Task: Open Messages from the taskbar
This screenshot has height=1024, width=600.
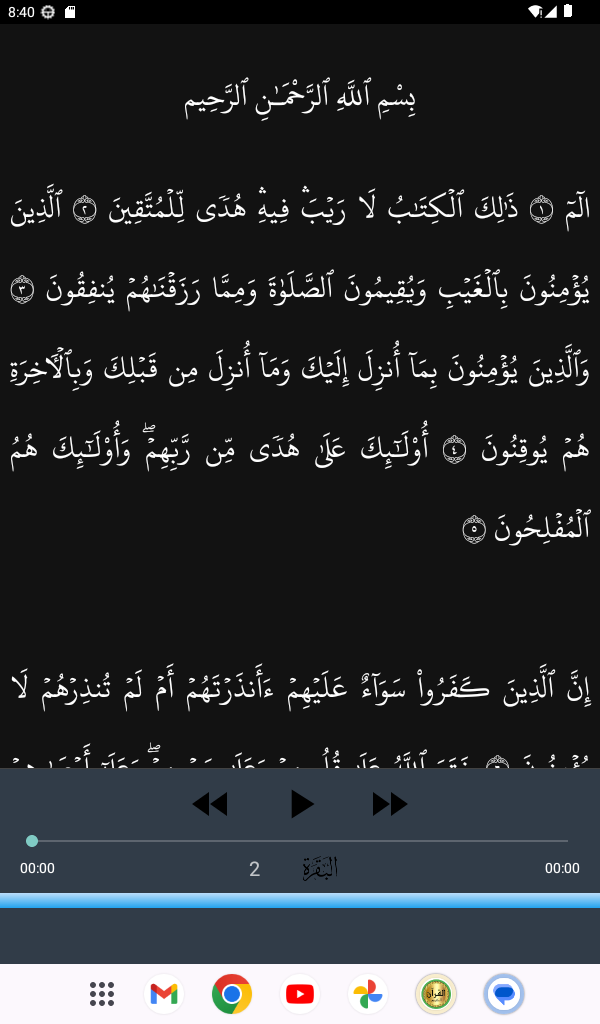Action: pos(503,994)
